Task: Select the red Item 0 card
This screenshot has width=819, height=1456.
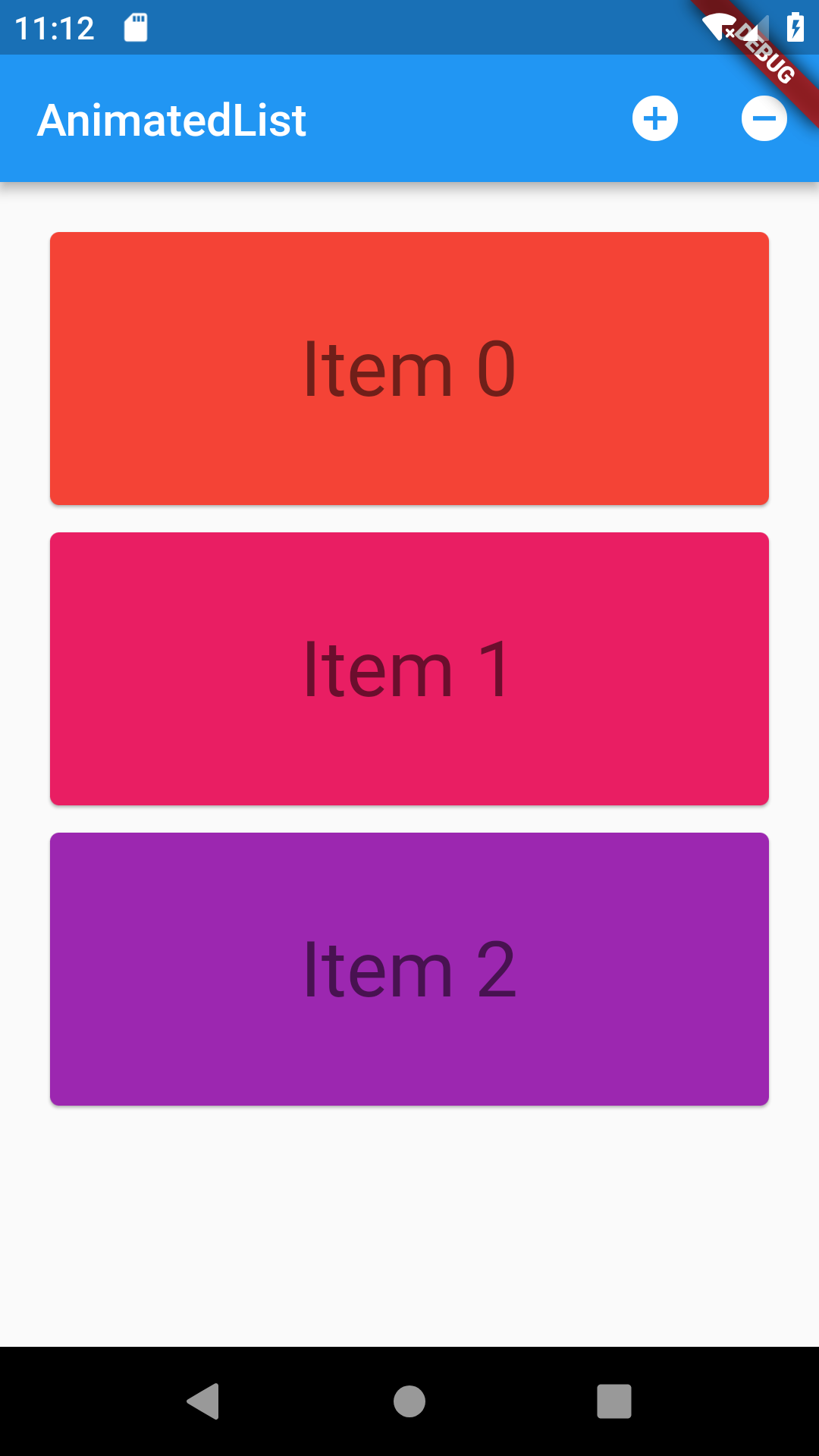Action: click(x=409, y=369)
